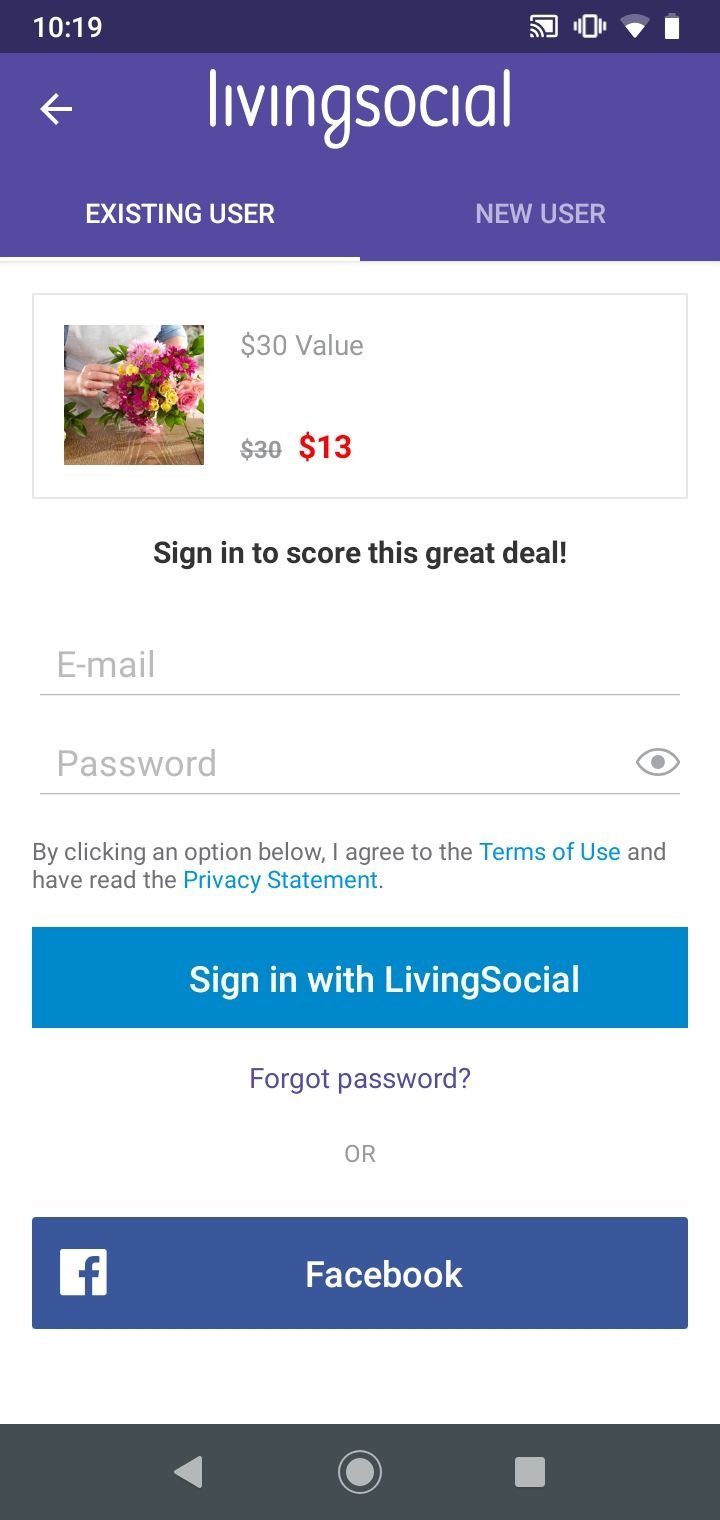Viewport: 720px width, 1520px height.
Task: Open Forgot password?
Action: coord(360,1079)
